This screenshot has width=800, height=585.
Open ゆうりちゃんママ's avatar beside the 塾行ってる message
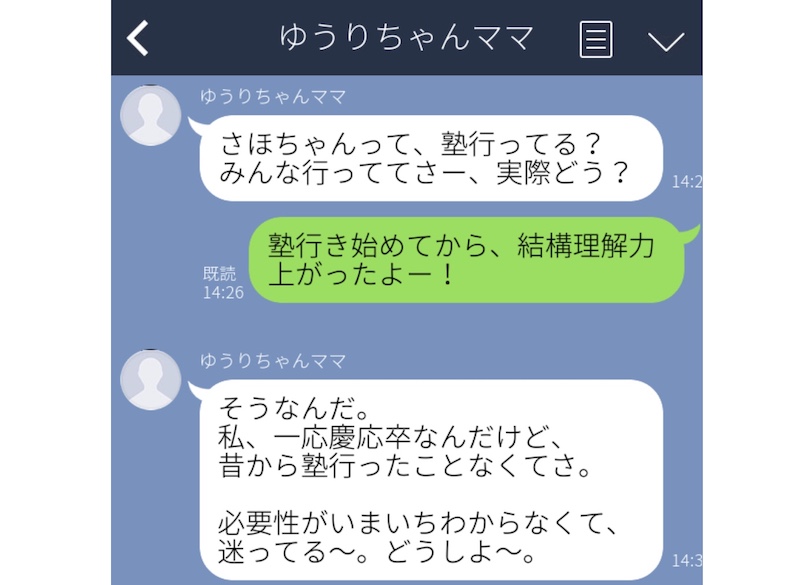(150, 117)
